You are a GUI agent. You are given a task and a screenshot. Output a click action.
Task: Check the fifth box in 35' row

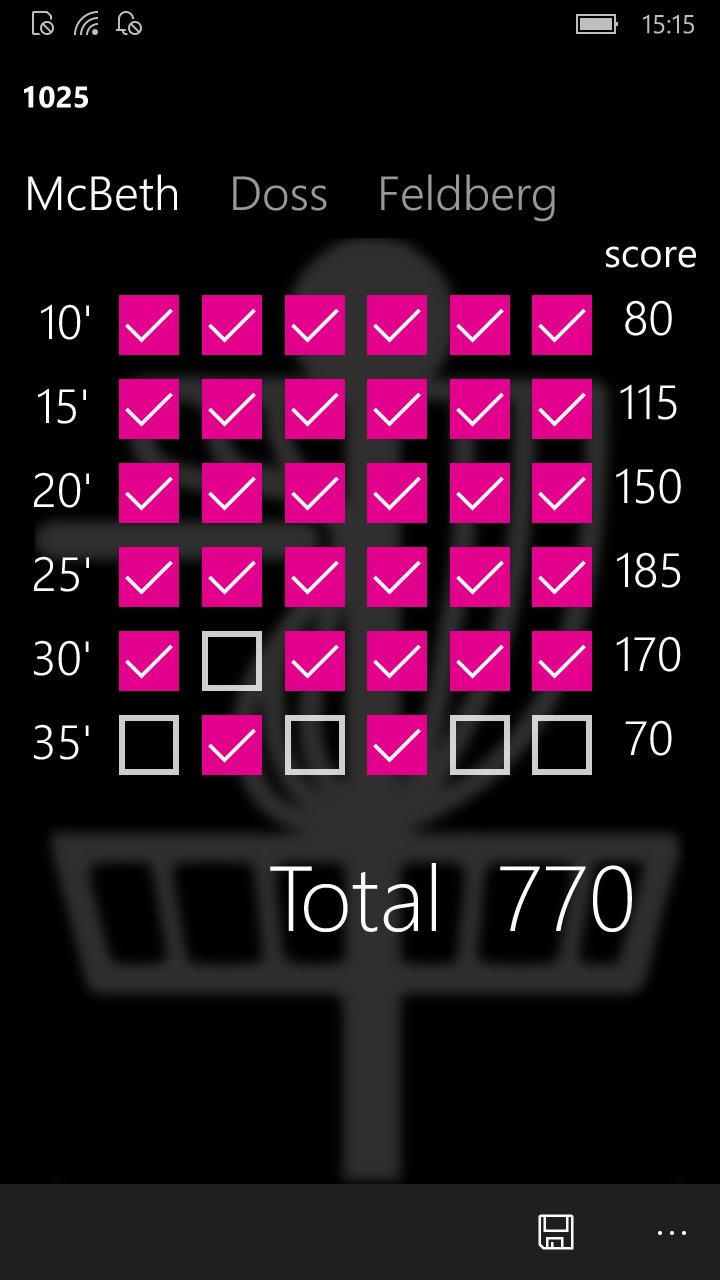coord(480,745)
